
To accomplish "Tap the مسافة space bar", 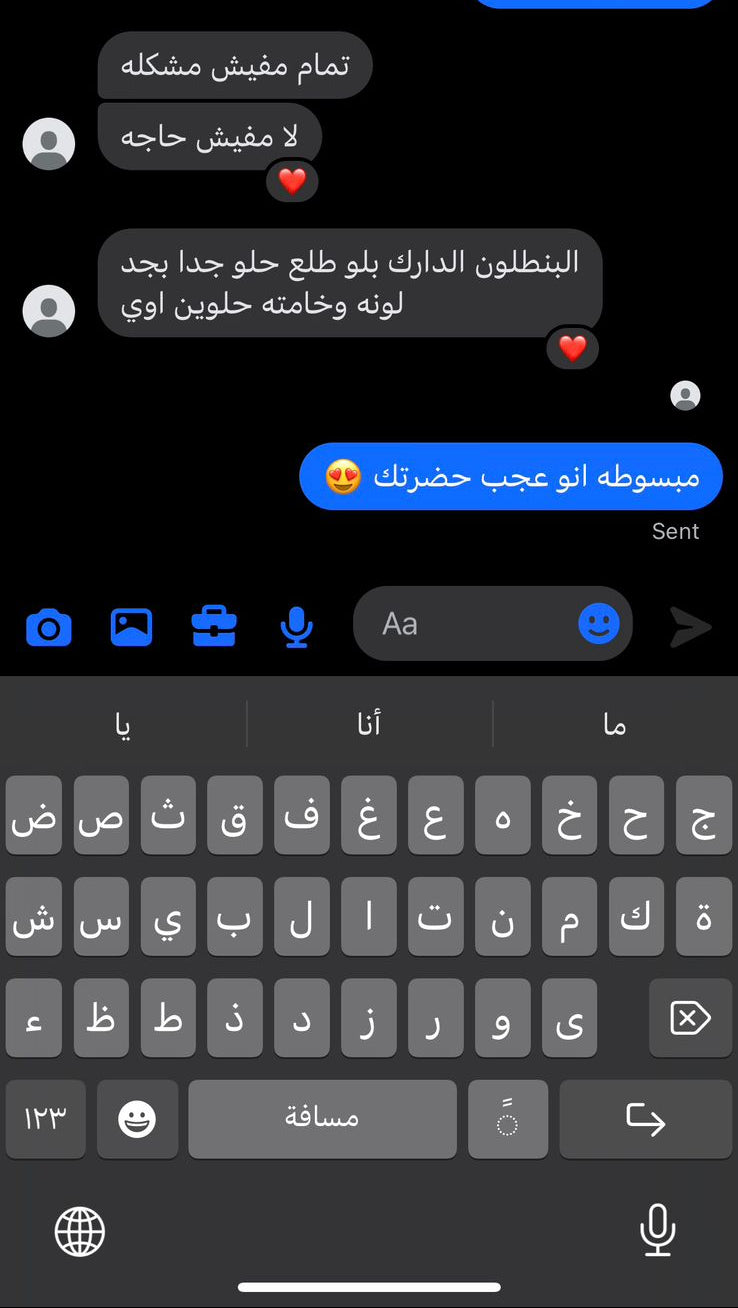I will tap(322, 1119).
